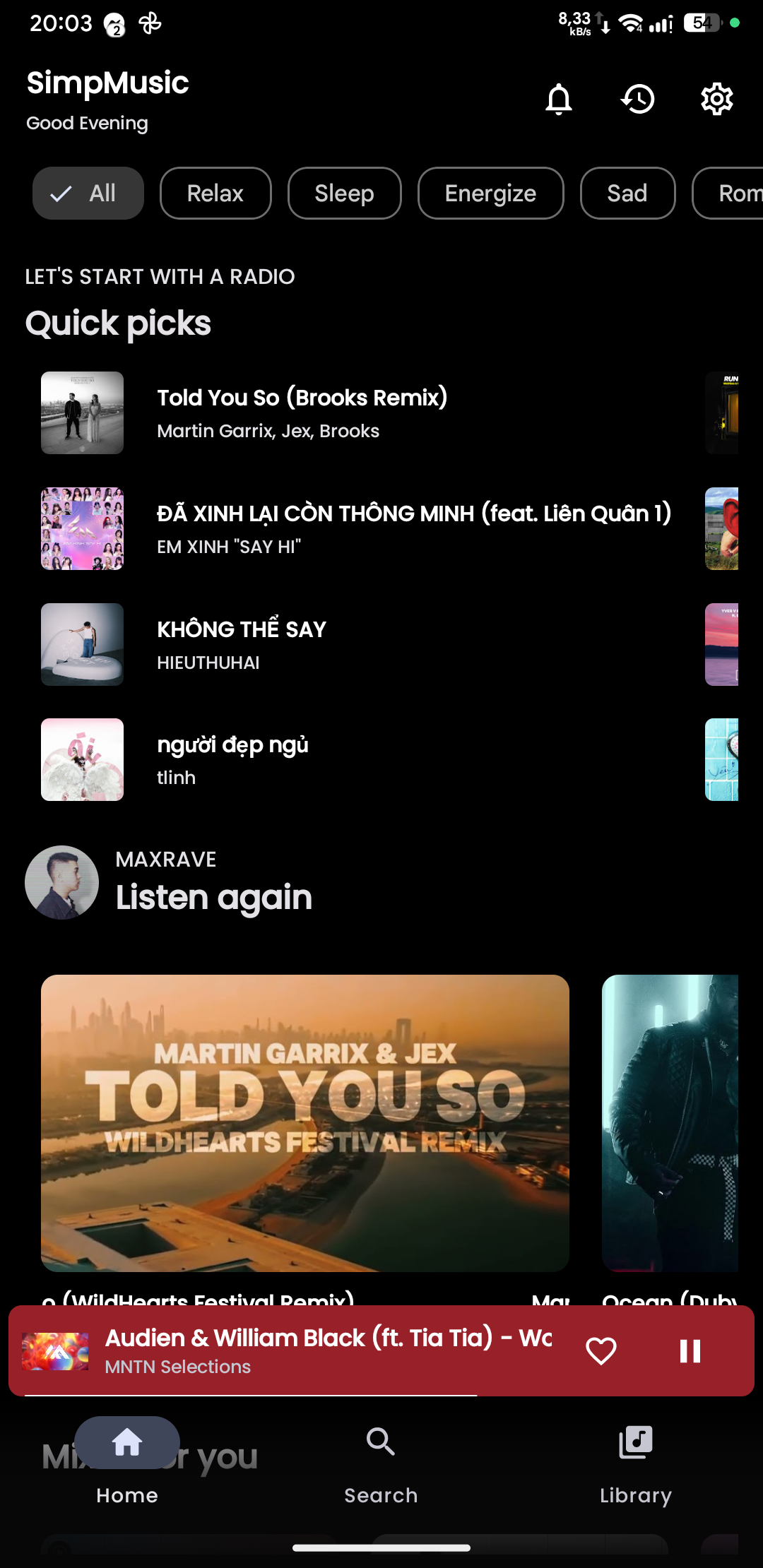
Task: Play Told You So (Brooks Remix)
Action: click(x=302, y=412)
